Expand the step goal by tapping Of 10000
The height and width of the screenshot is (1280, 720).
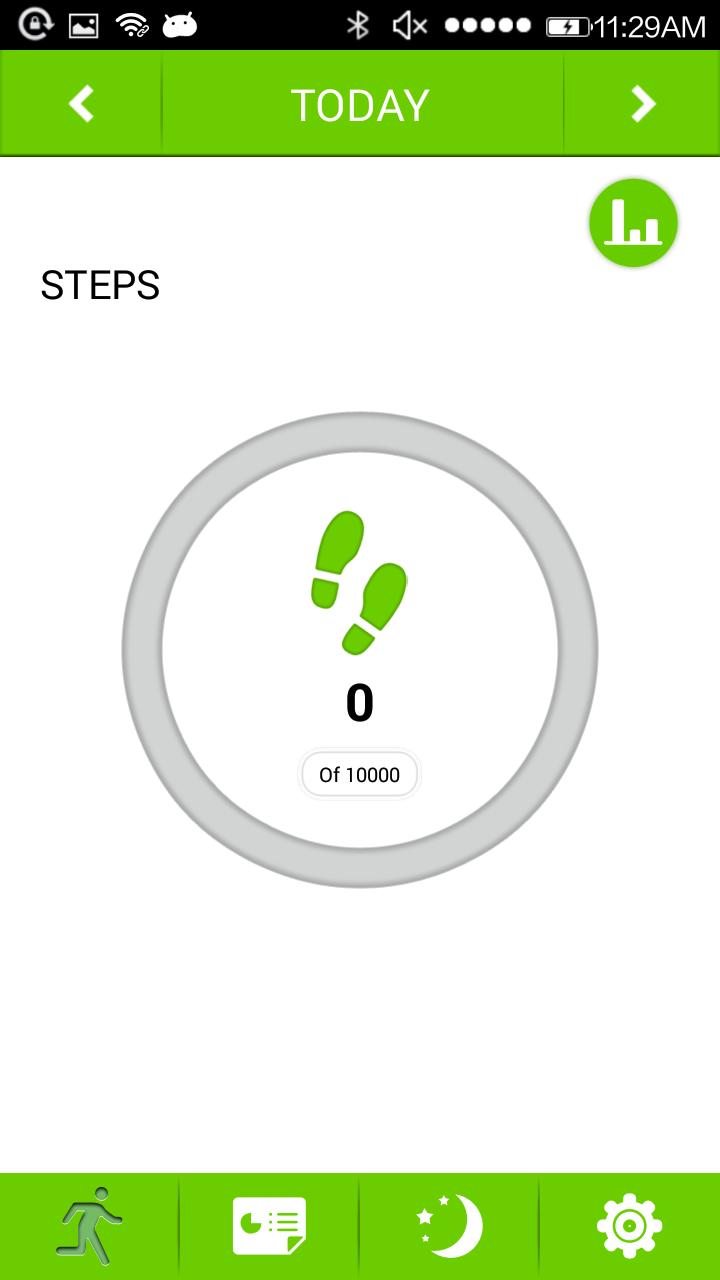[x=359, y=774]
